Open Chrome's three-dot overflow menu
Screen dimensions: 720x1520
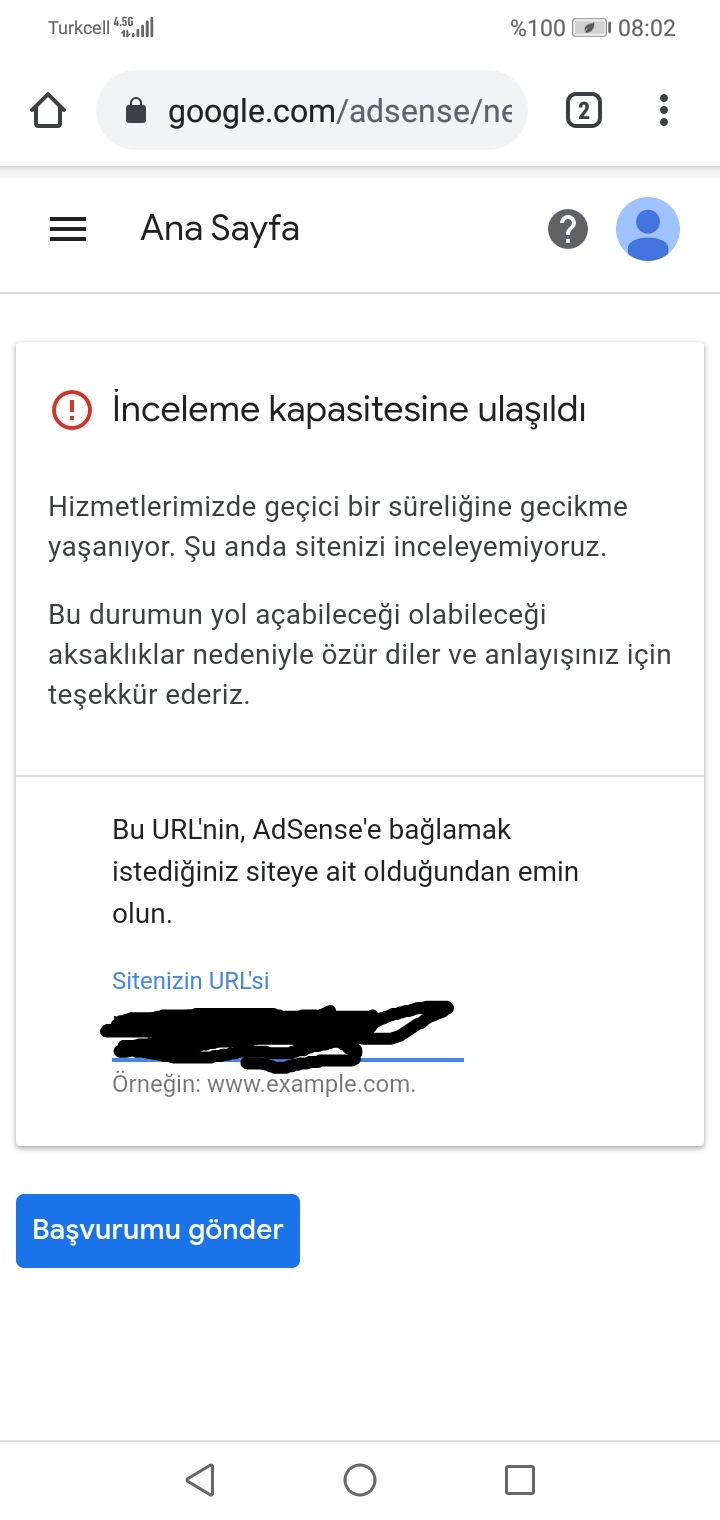(663, 110)
